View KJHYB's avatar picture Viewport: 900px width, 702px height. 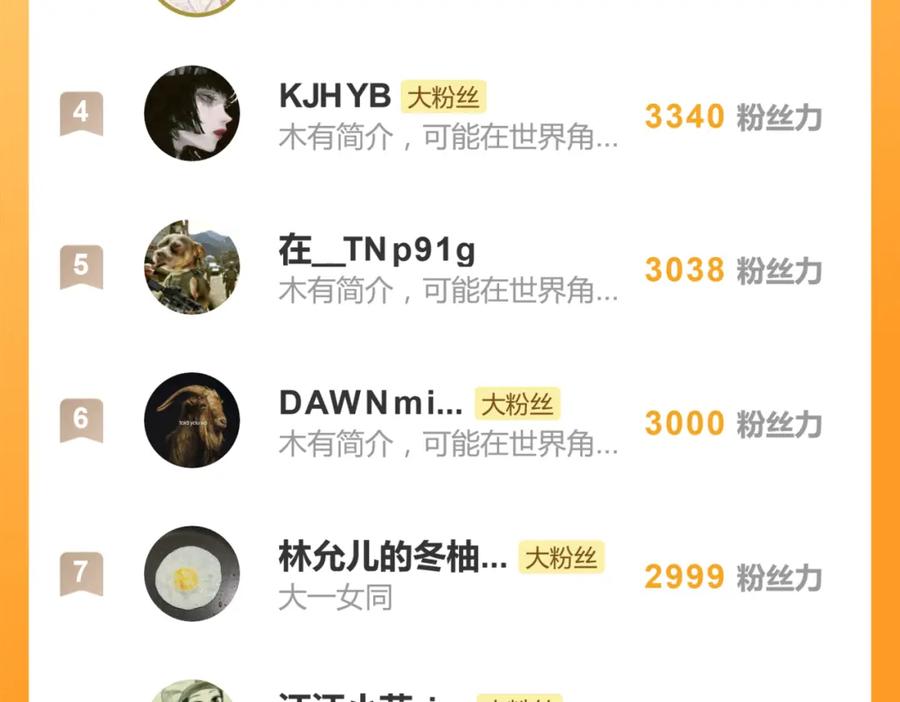coord(192,113)
